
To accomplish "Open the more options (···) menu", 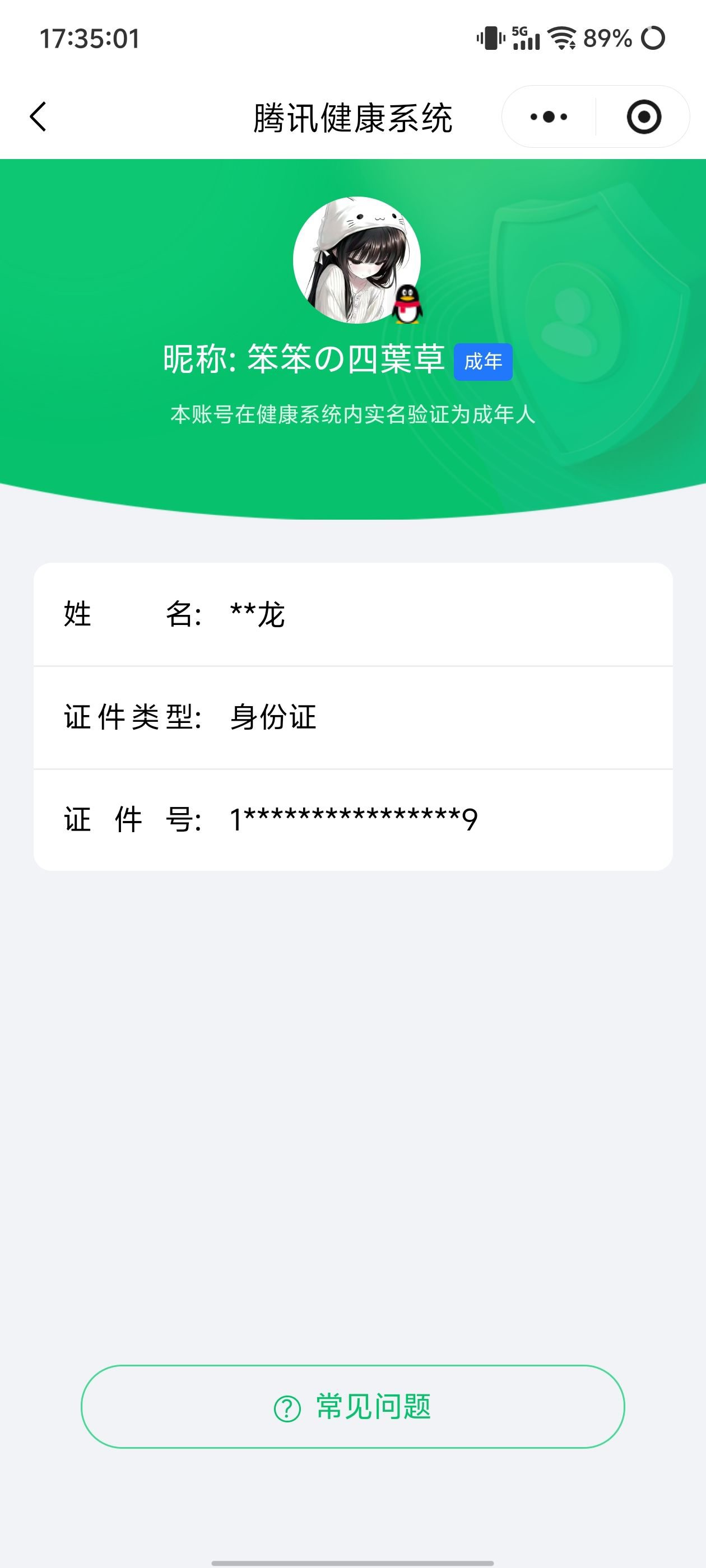I will (x=547, y=117).
